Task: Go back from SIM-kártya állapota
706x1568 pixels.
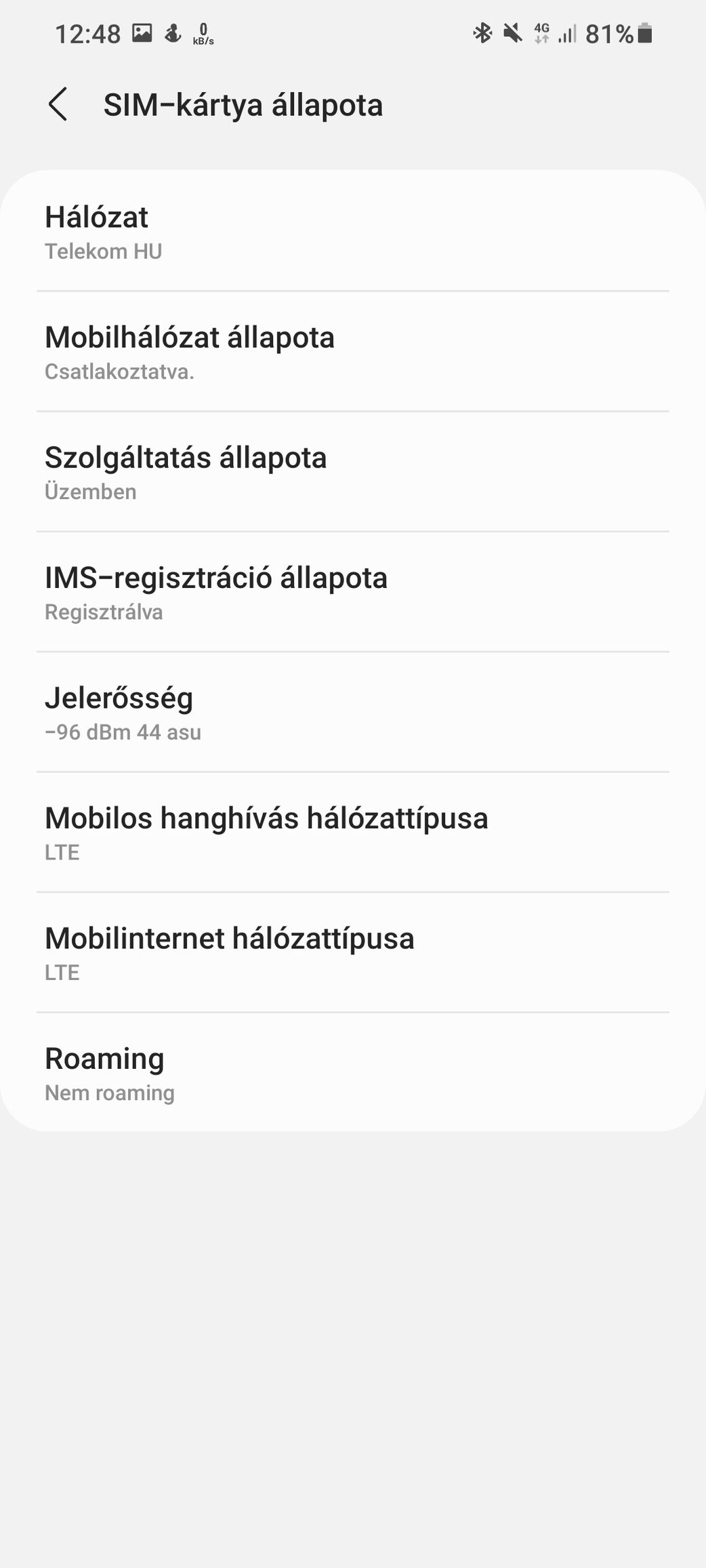Action: (x=58, y=105)
